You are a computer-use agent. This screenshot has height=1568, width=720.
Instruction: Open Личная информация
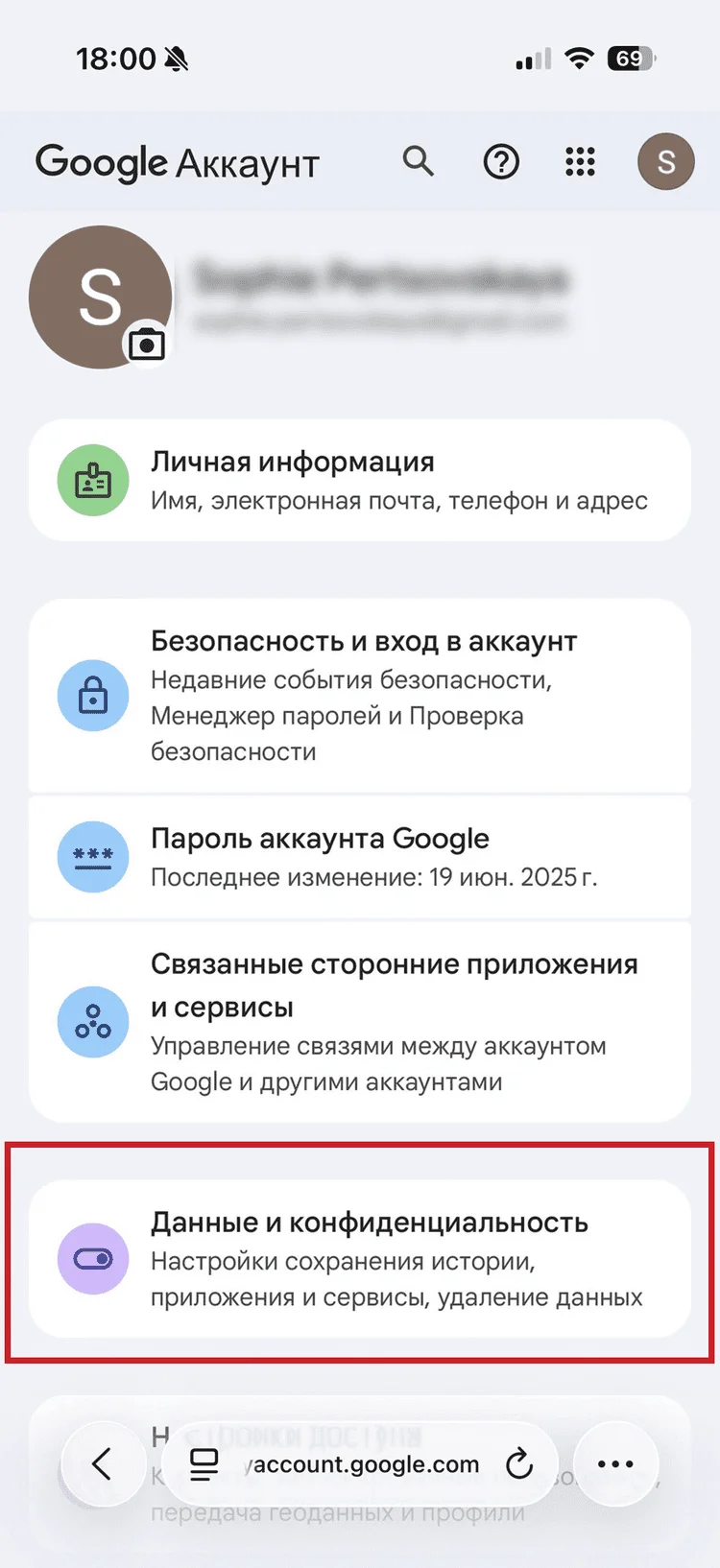[x=360, y=480]
